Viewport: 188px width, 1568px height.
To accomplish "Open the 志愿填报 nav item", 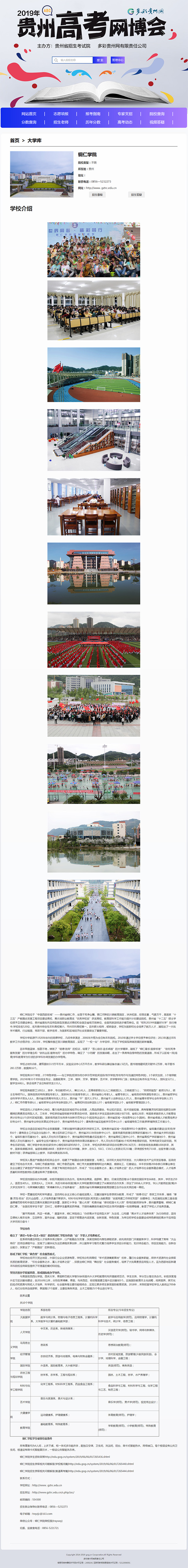I will [61, 114].
